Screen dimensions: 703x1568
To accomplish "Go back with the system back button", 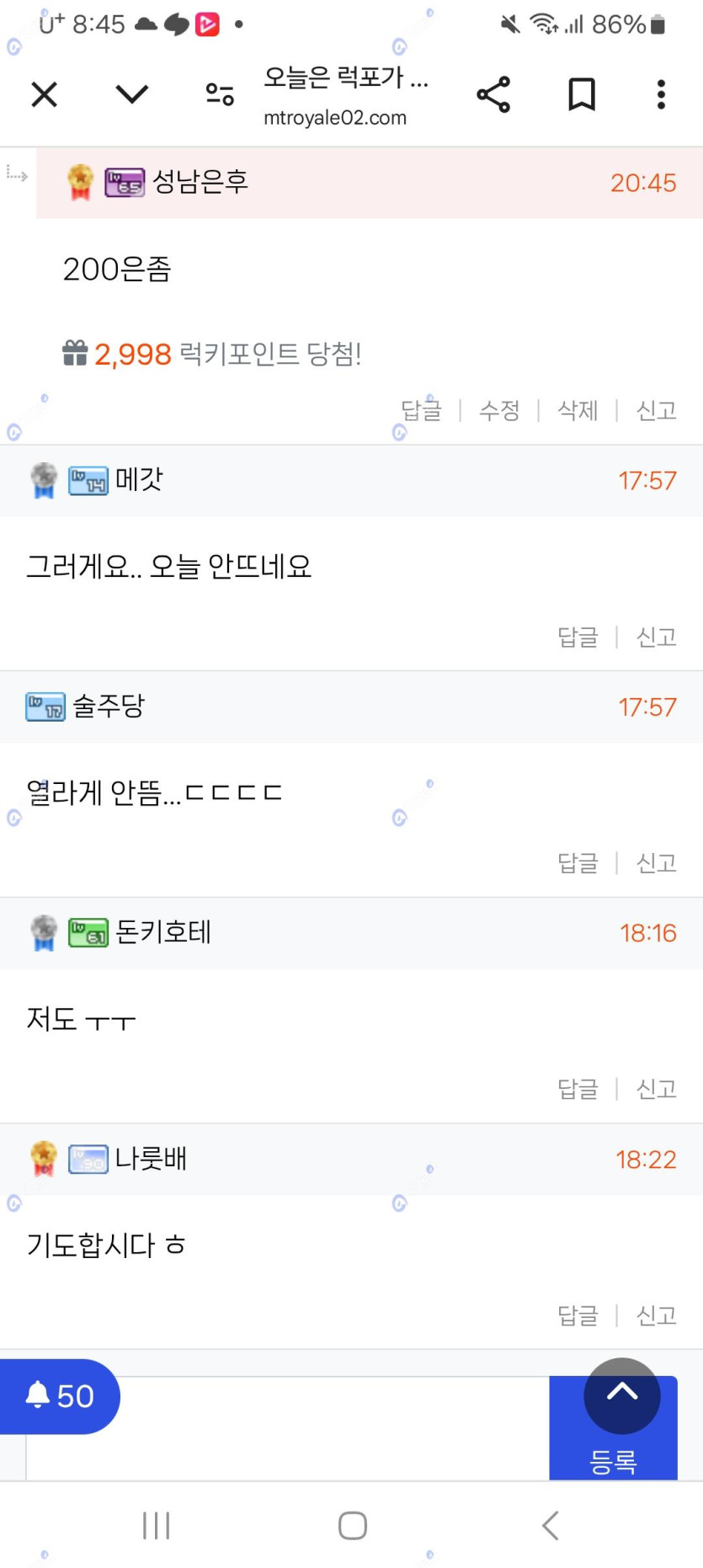I will click(x=551, y=1525).
